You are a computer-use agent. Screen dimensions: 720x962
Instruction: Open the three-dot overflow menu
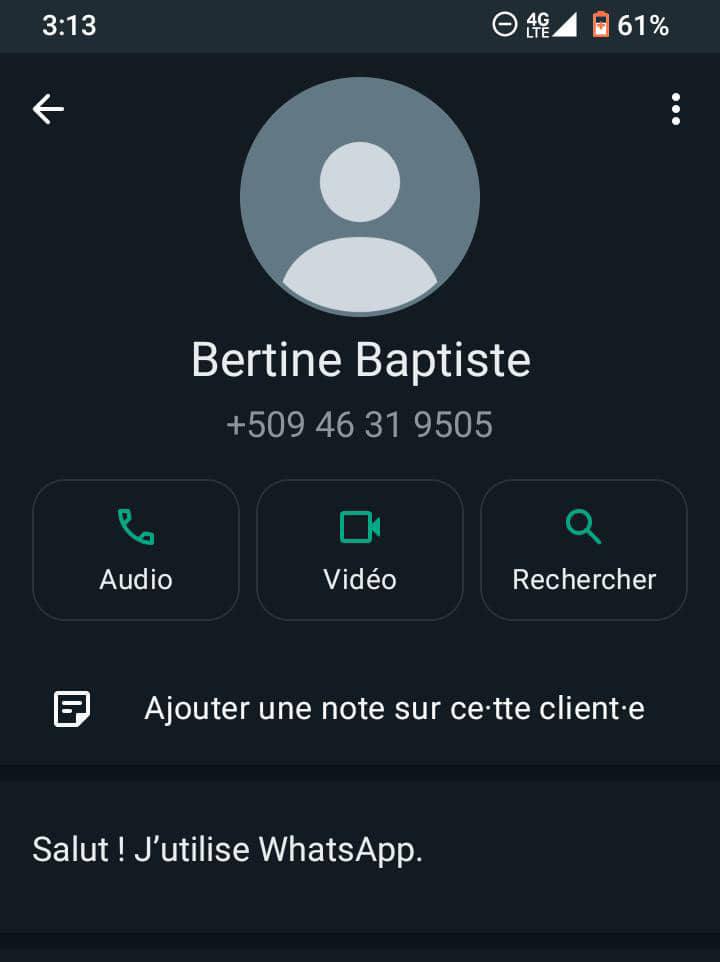click(676, 109)
